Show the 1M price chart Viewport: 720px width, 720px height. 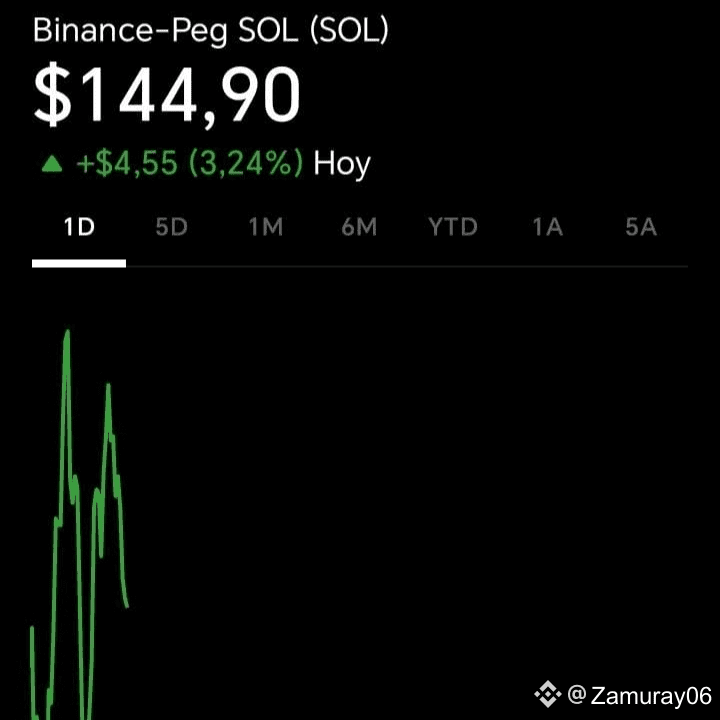tap(266, 228)
